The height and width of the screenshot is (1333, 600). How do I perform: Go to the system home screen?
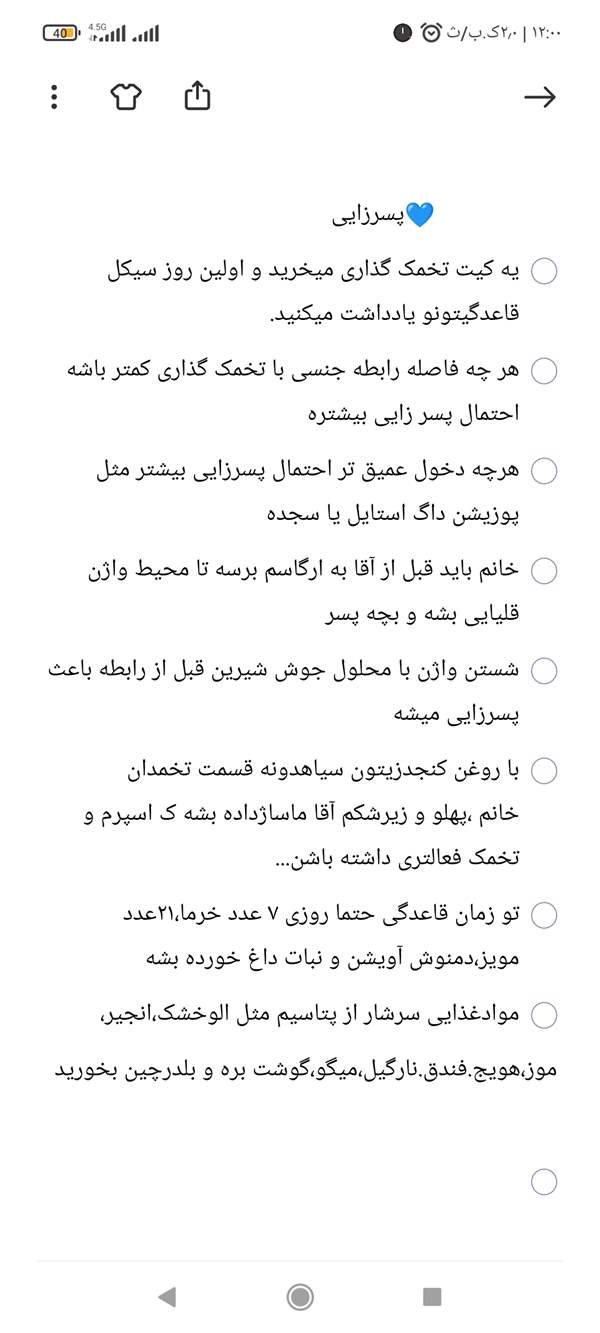pyautogui.click(x=300, y=1297)
